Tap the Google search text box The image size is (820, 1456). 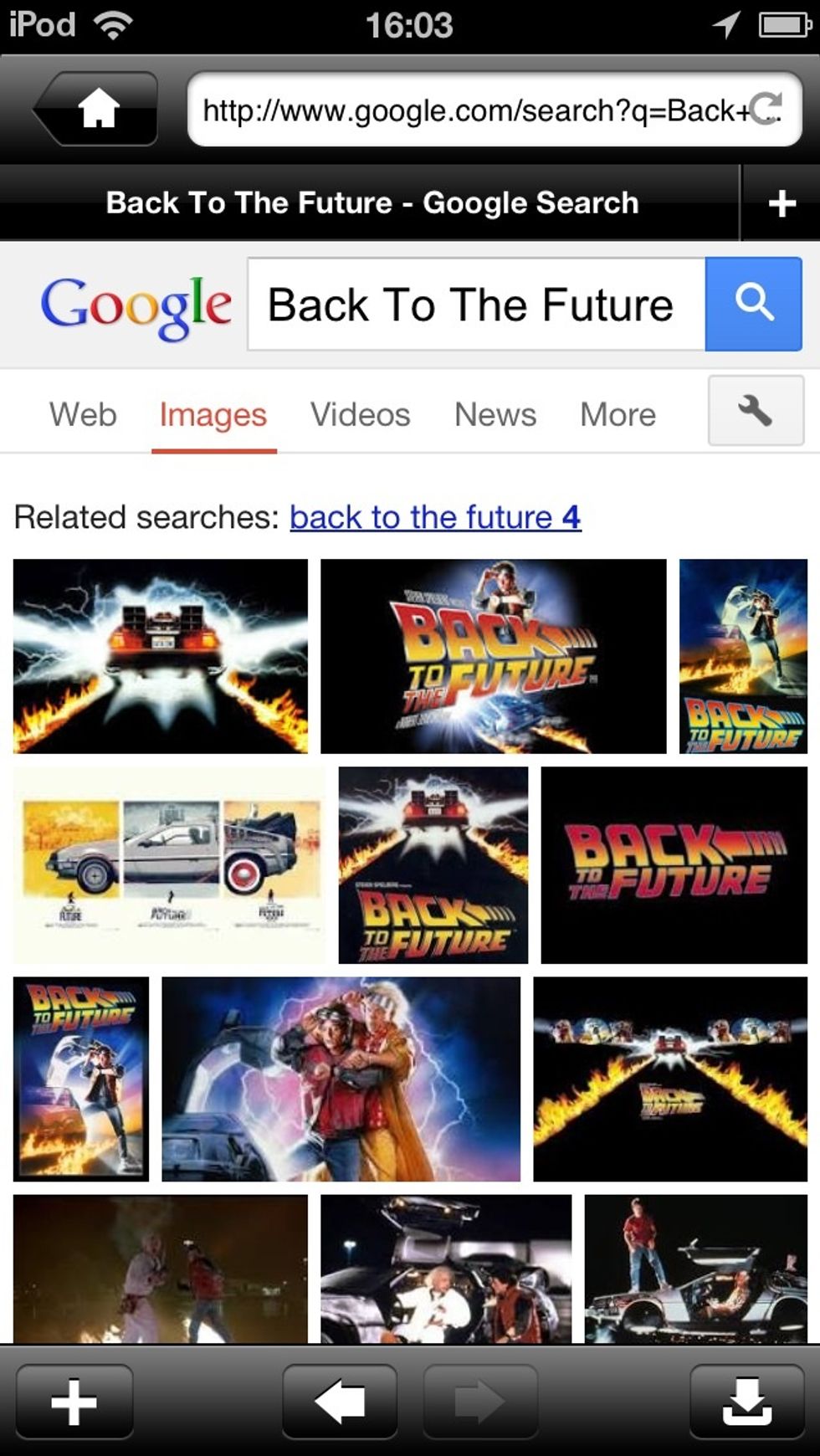tap(475, 305)
